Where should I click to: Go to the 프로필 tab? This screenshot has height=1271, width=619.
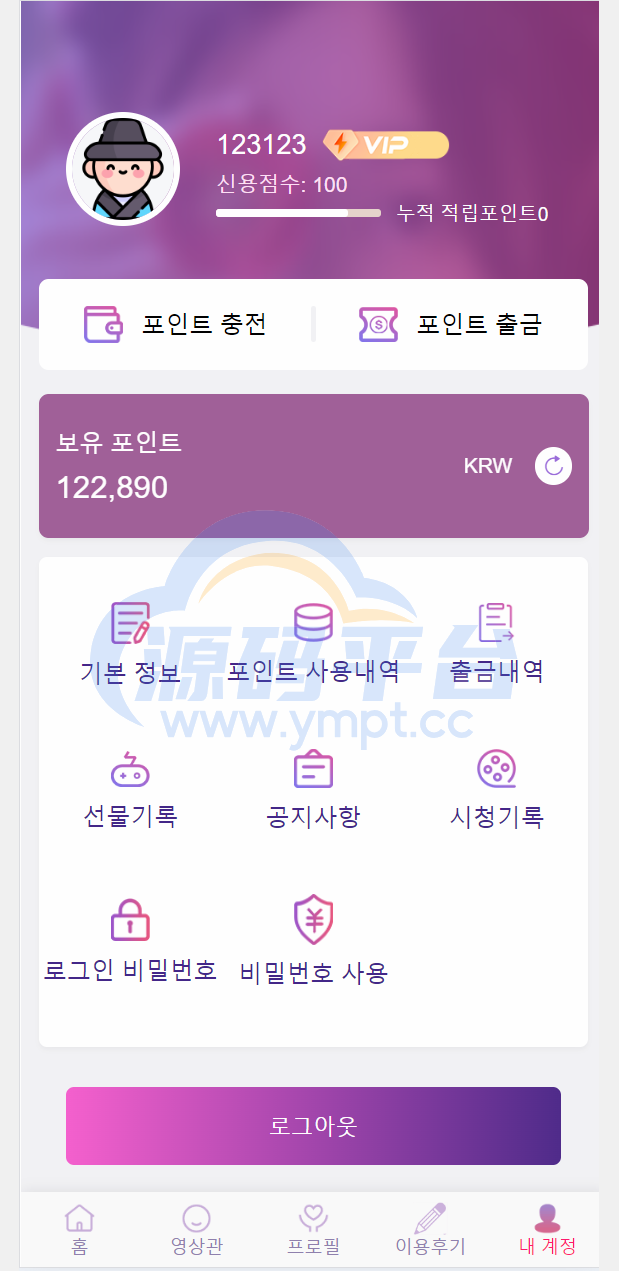pyautogui.click(x=313, y=1230)
